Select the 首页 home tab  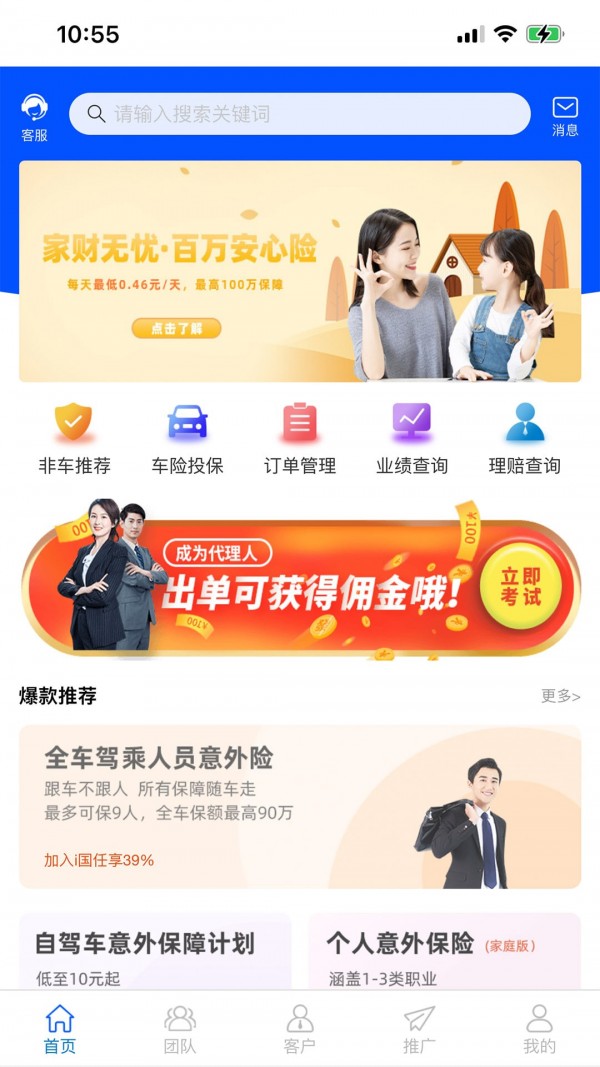tap(60, 1030)
